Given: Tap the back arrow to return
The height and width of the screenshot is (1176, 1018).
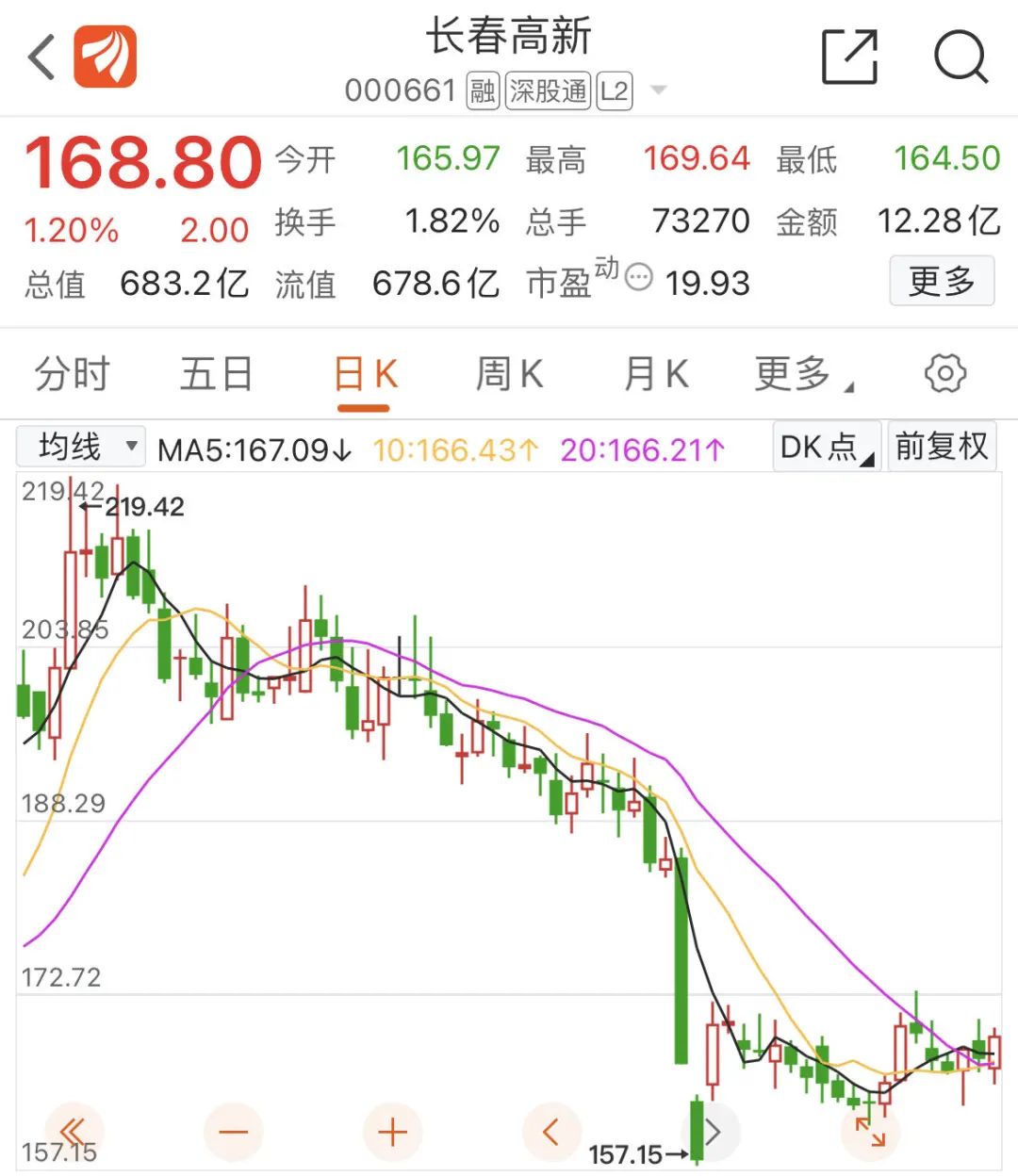Looking at the screenshot, I should pos(38,58).
